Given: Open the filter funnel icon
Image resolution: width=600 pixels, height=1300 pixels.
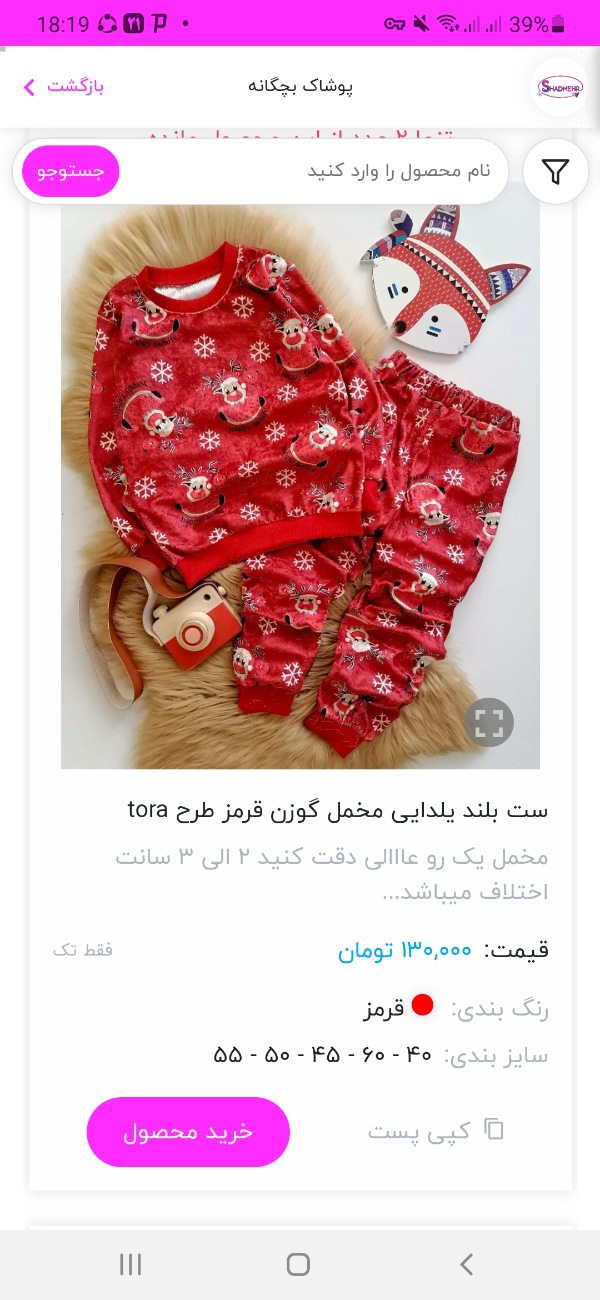Looking at the screenshot, I should 555,172.
